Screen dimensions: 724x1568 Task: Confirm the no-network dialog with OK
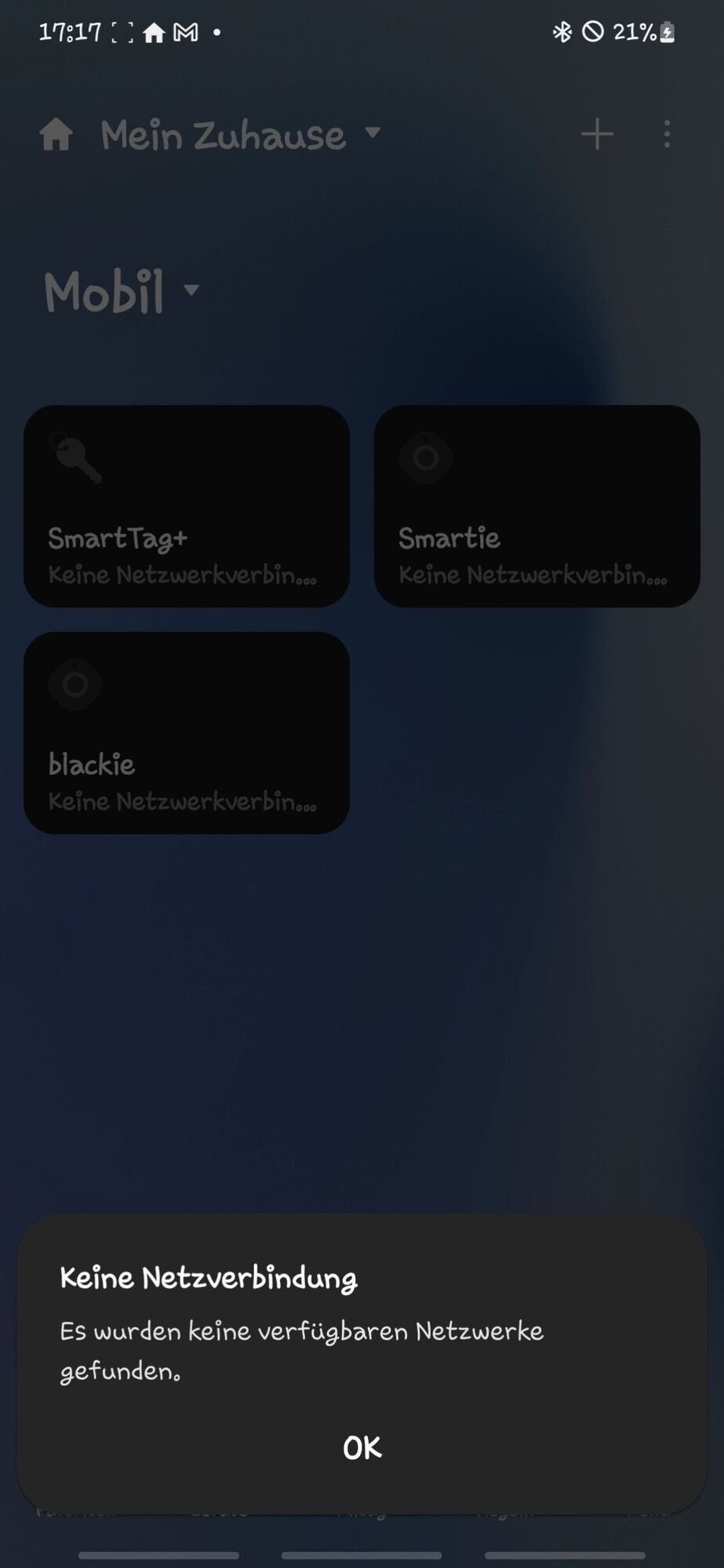pyautogui.click(x=362, y=1447)
